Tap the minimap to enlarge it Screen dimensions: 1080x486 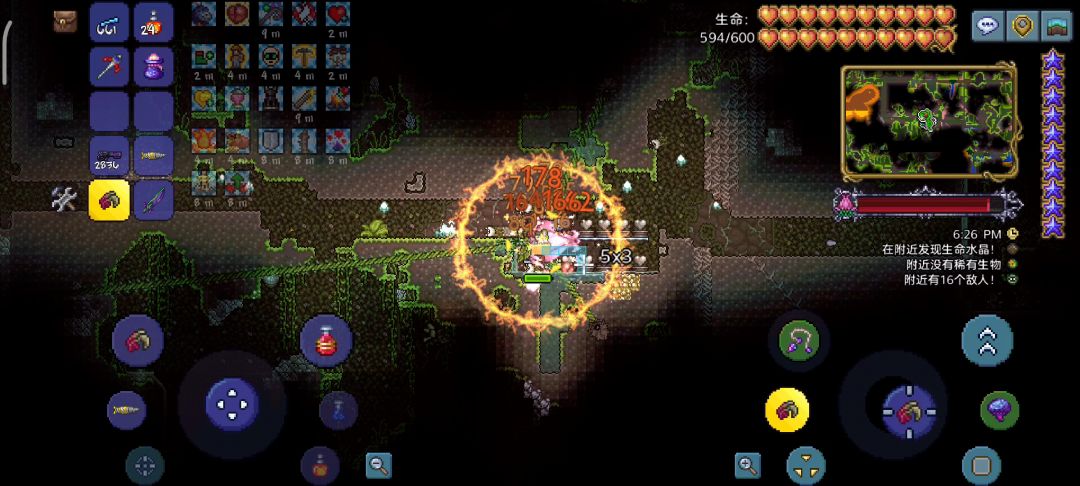pos(927,122)
